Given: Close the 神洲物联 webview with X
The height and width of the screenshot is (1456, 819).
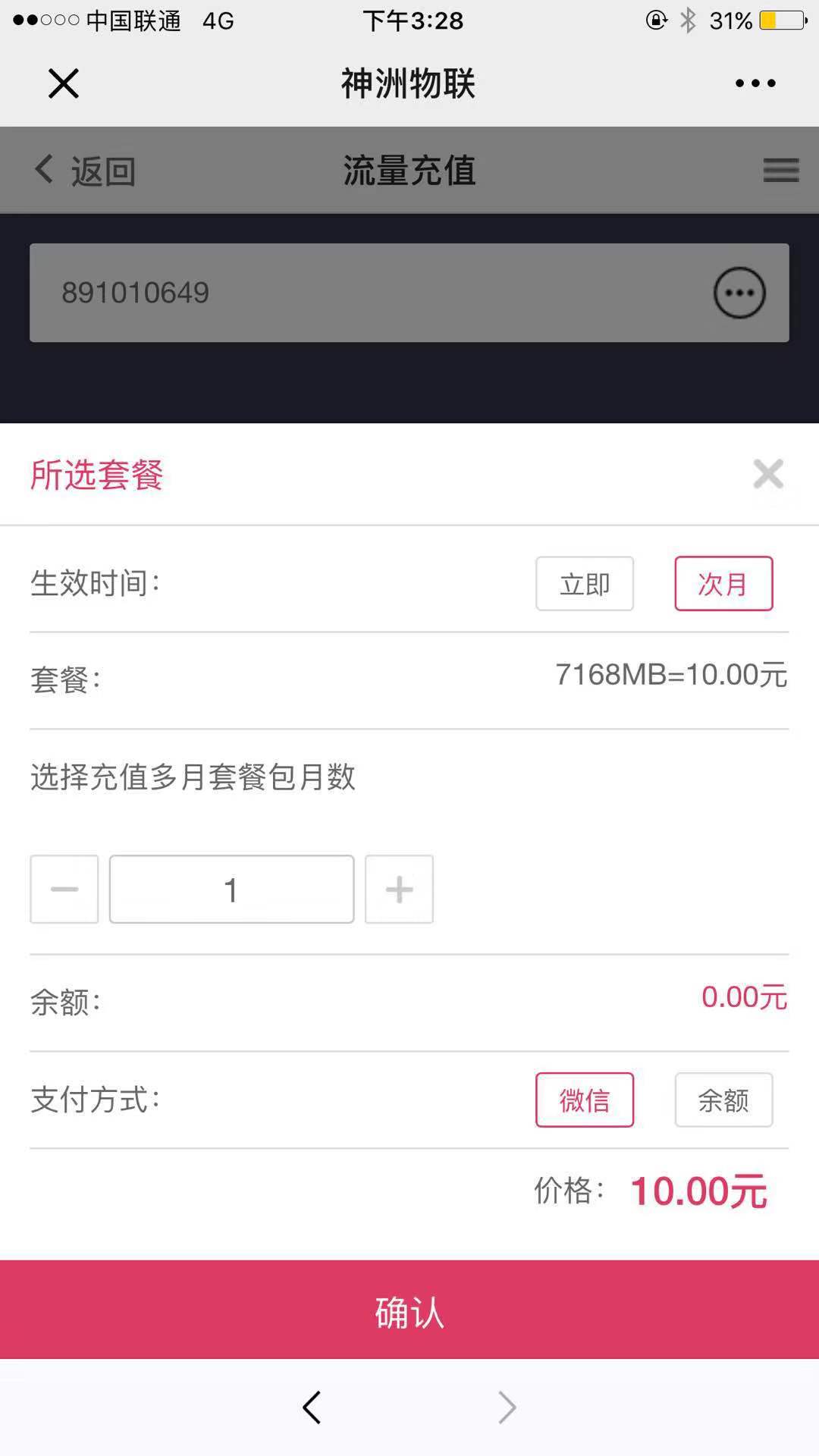Looking at the screenshot, I should 64,83.
